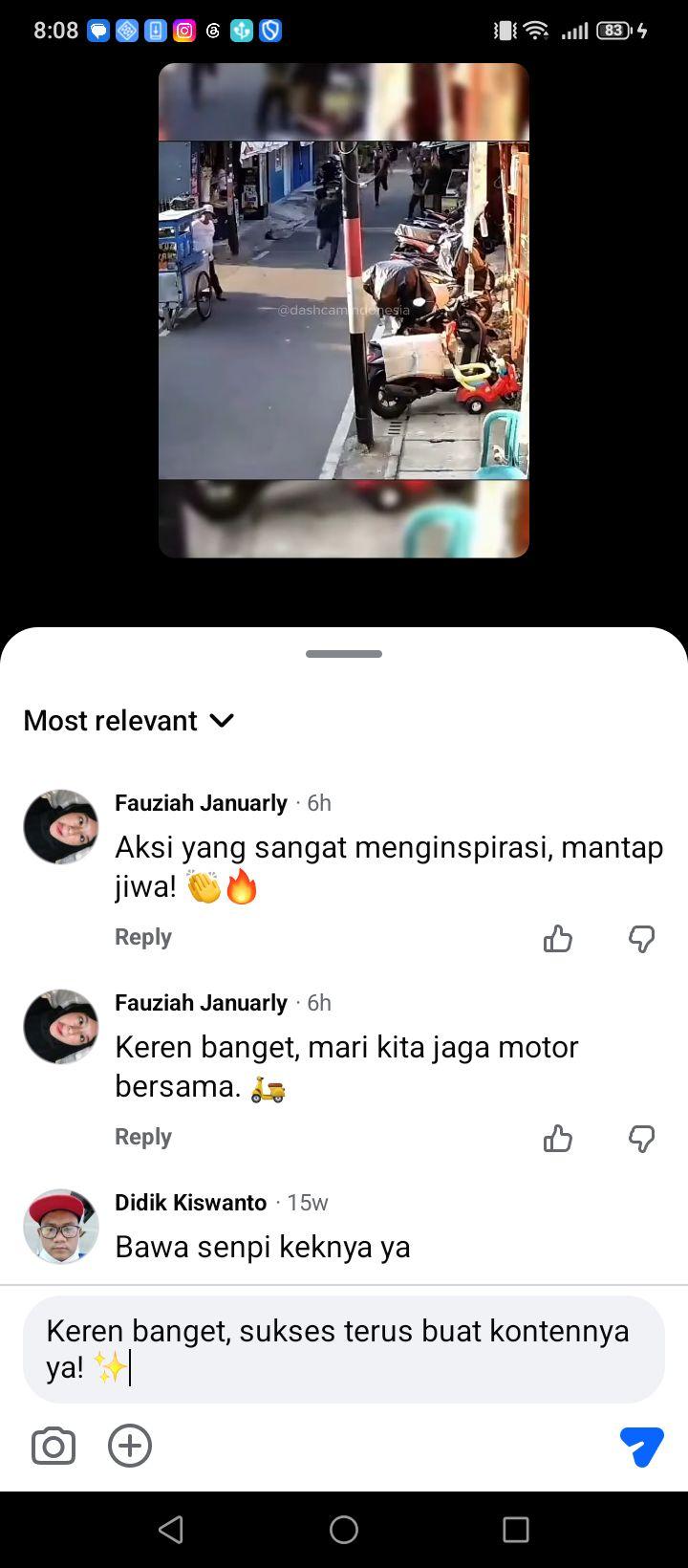The height and width of the screenshot is (1568, 688).
Task: Dislike the 'Aksi yang sangat menginspirasi' comment
Action: (x=641, y=939)
